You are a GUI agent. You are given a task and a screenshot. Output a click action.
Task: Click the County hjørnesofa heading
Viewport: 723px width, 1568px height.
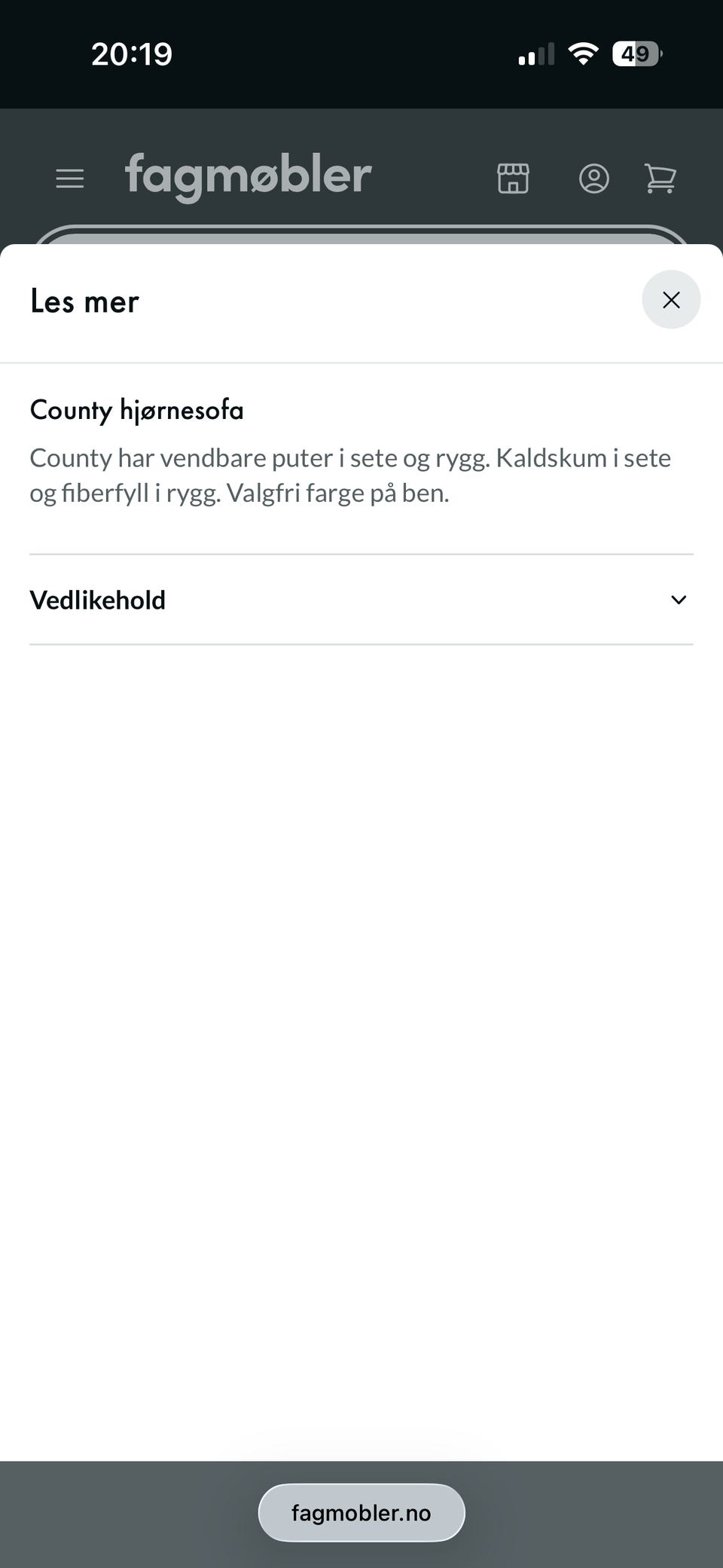[136, 409]
